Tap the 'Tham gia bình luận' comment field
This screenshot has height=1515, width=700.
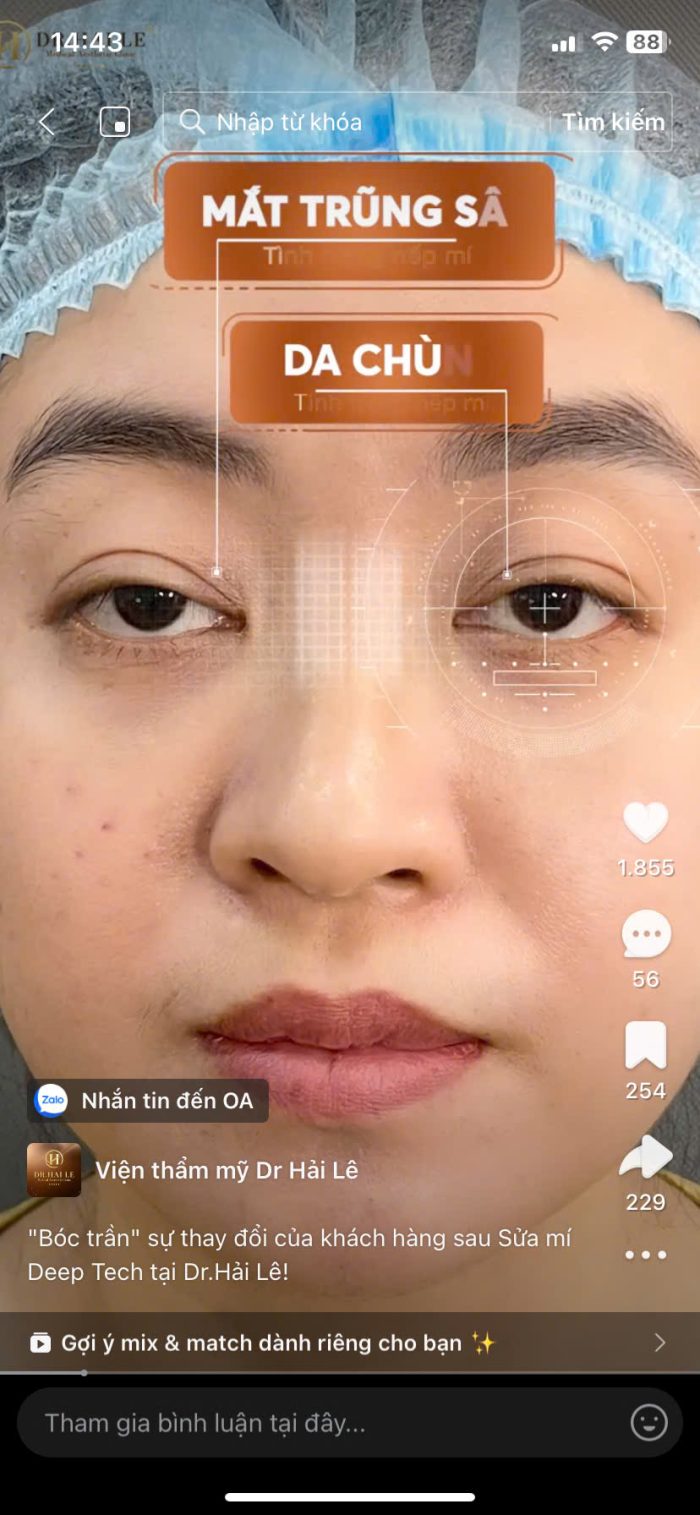coord(320,1422)
